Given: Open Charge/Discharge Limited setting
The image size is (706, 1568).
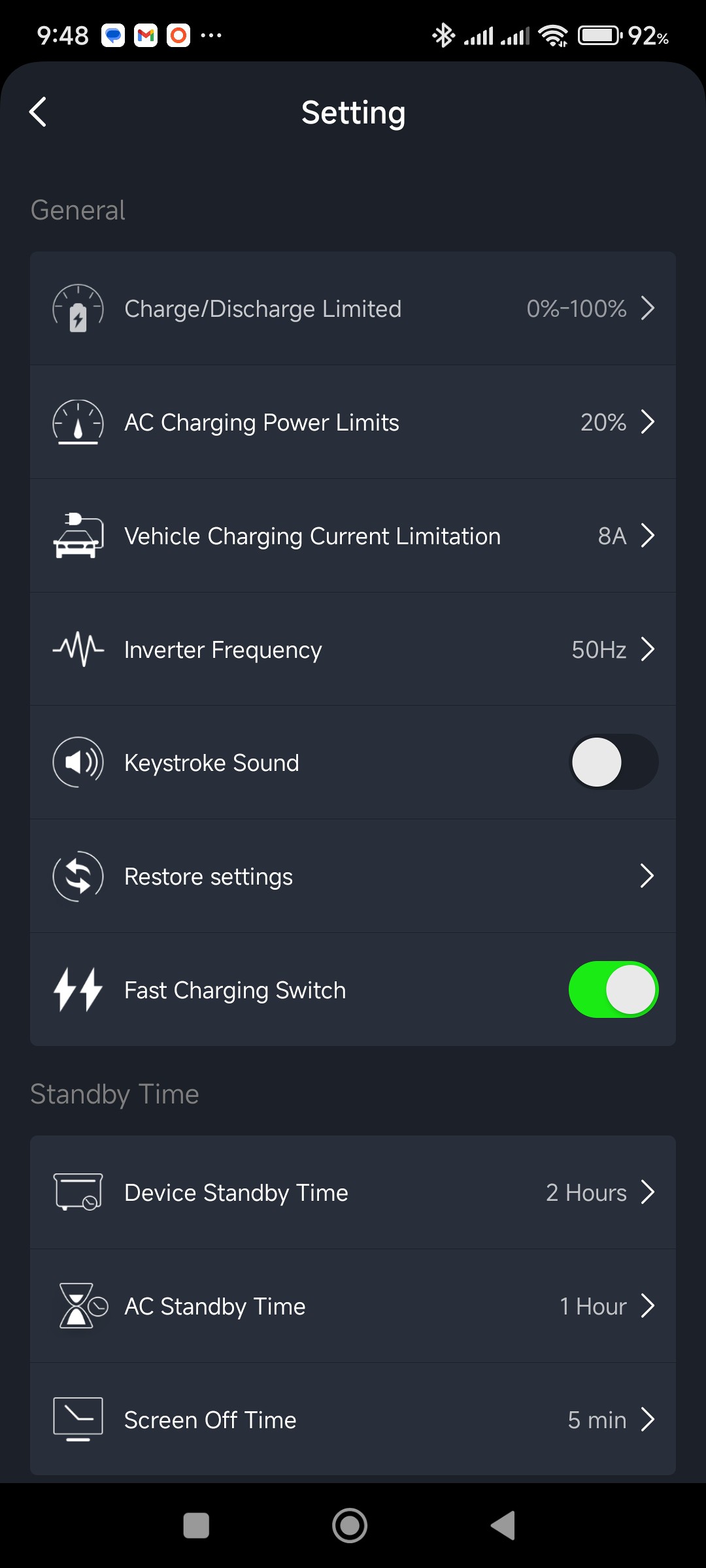Looking at the screenshot, I should [353, 308].
